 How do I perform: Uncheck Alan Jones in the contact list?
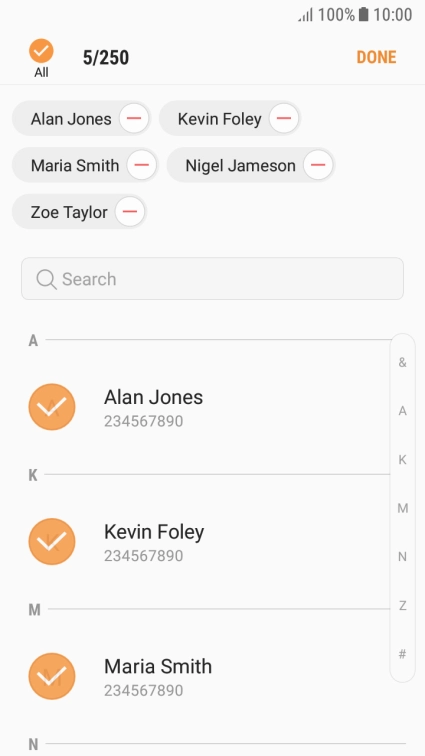click(52, 407)
